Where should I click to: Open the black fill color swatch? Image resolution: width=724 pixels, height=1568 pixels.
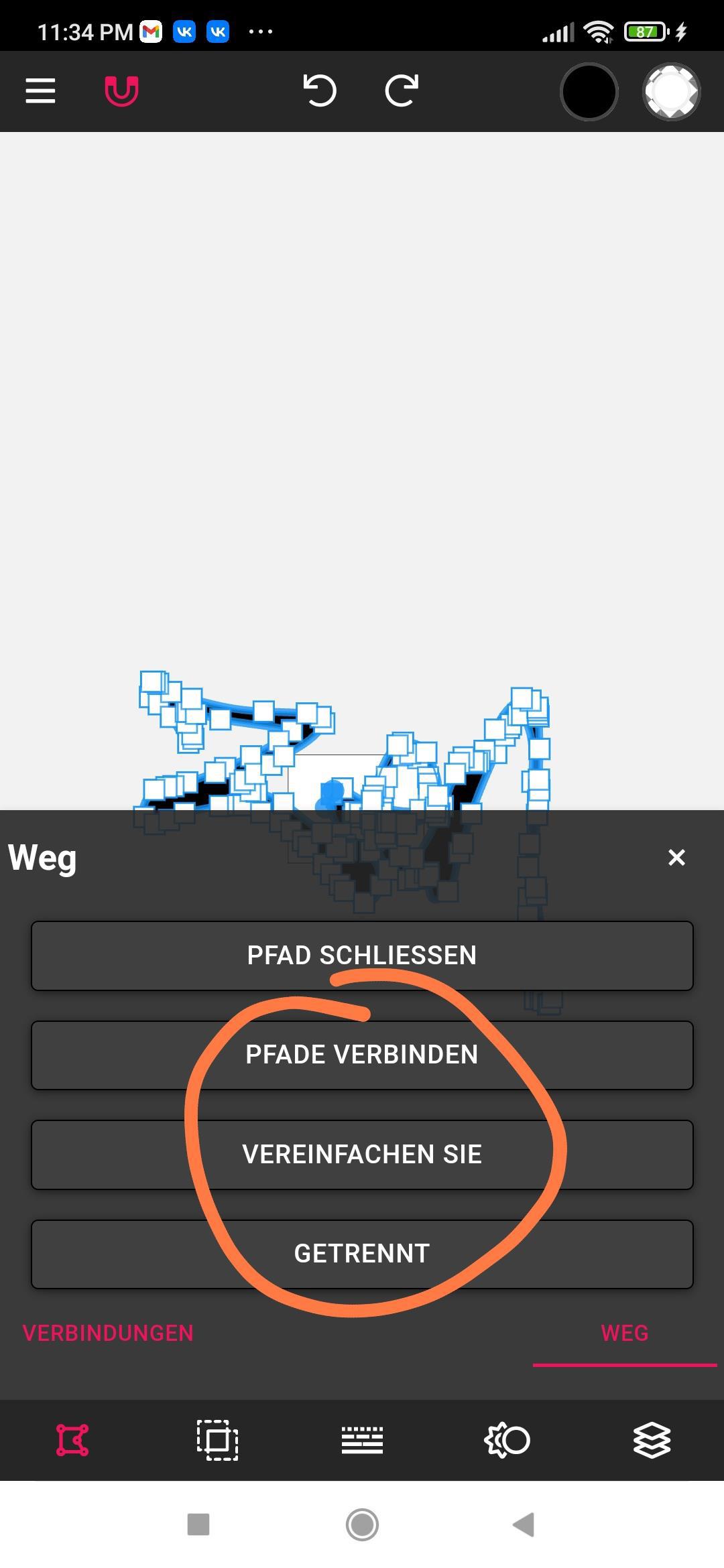pos(589,92)
